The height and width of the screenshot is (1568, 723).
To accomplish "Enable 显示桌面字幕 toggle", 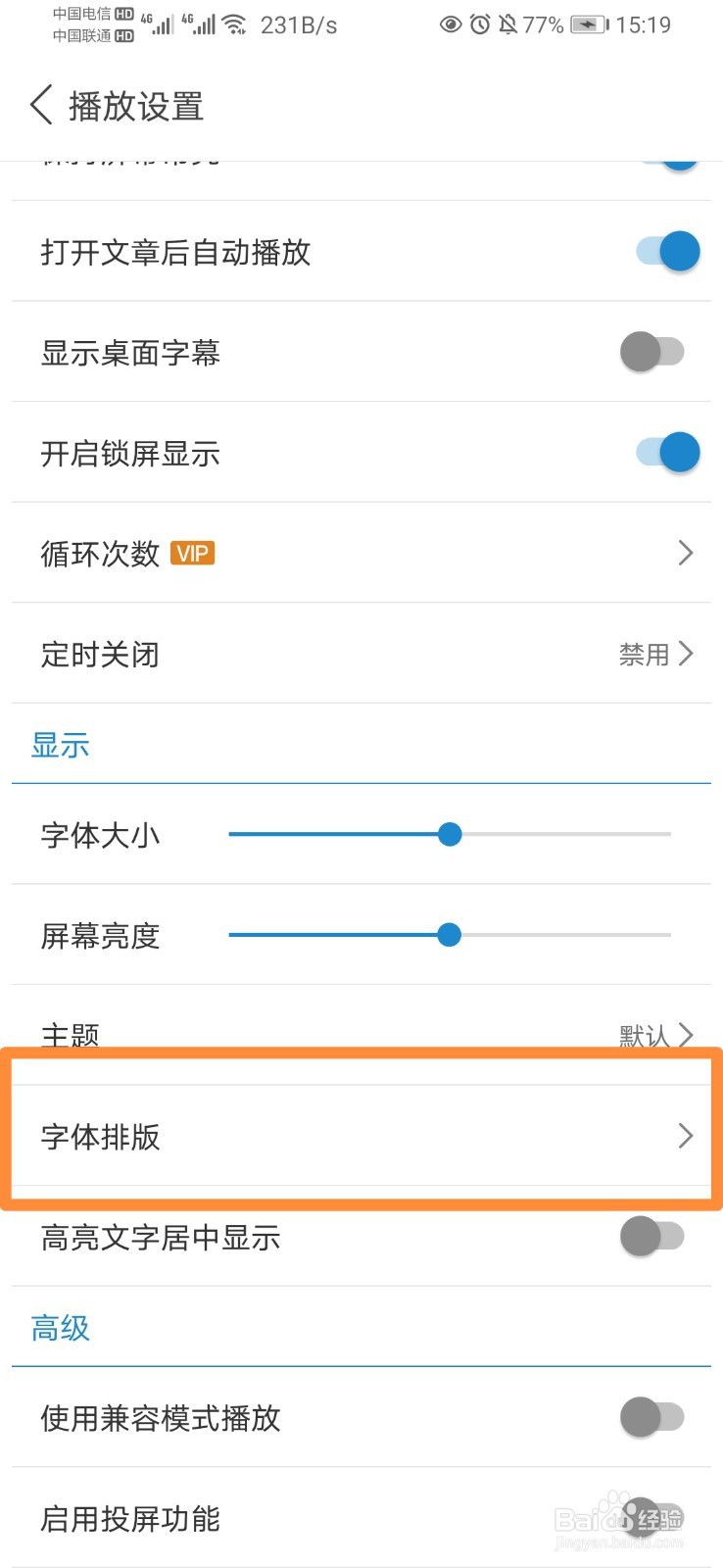I will 651,351.
